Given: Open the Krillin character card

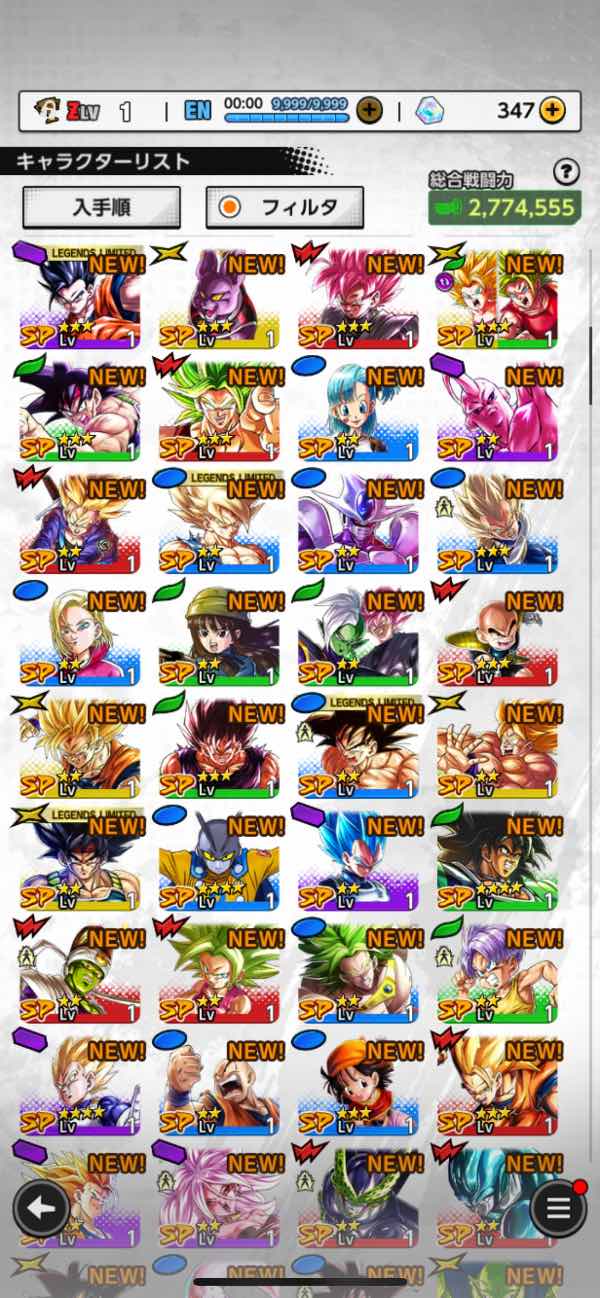Looking at the screenshot, I should [497, 635].
